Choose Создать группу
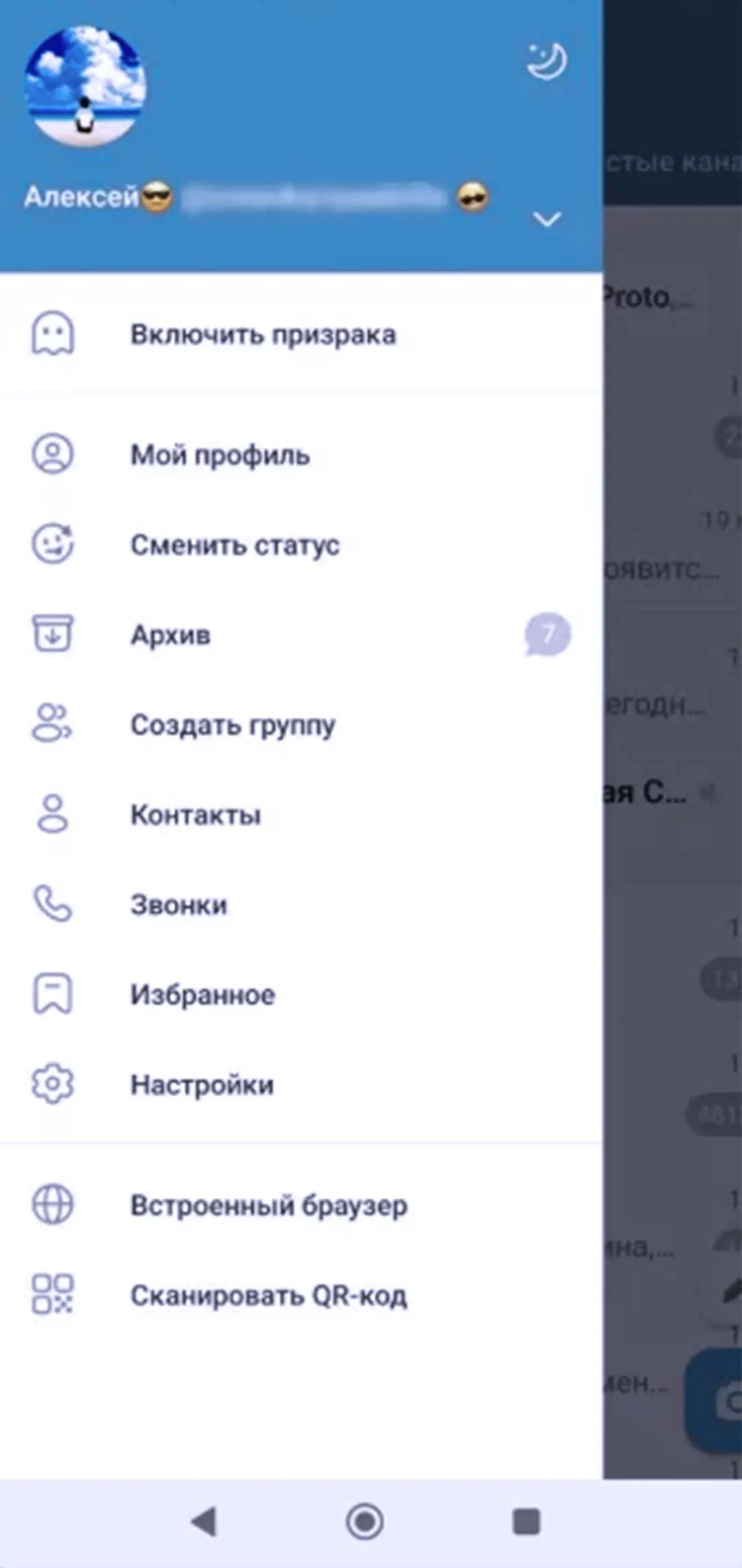742x1568 pixels. tap(233, 725)
